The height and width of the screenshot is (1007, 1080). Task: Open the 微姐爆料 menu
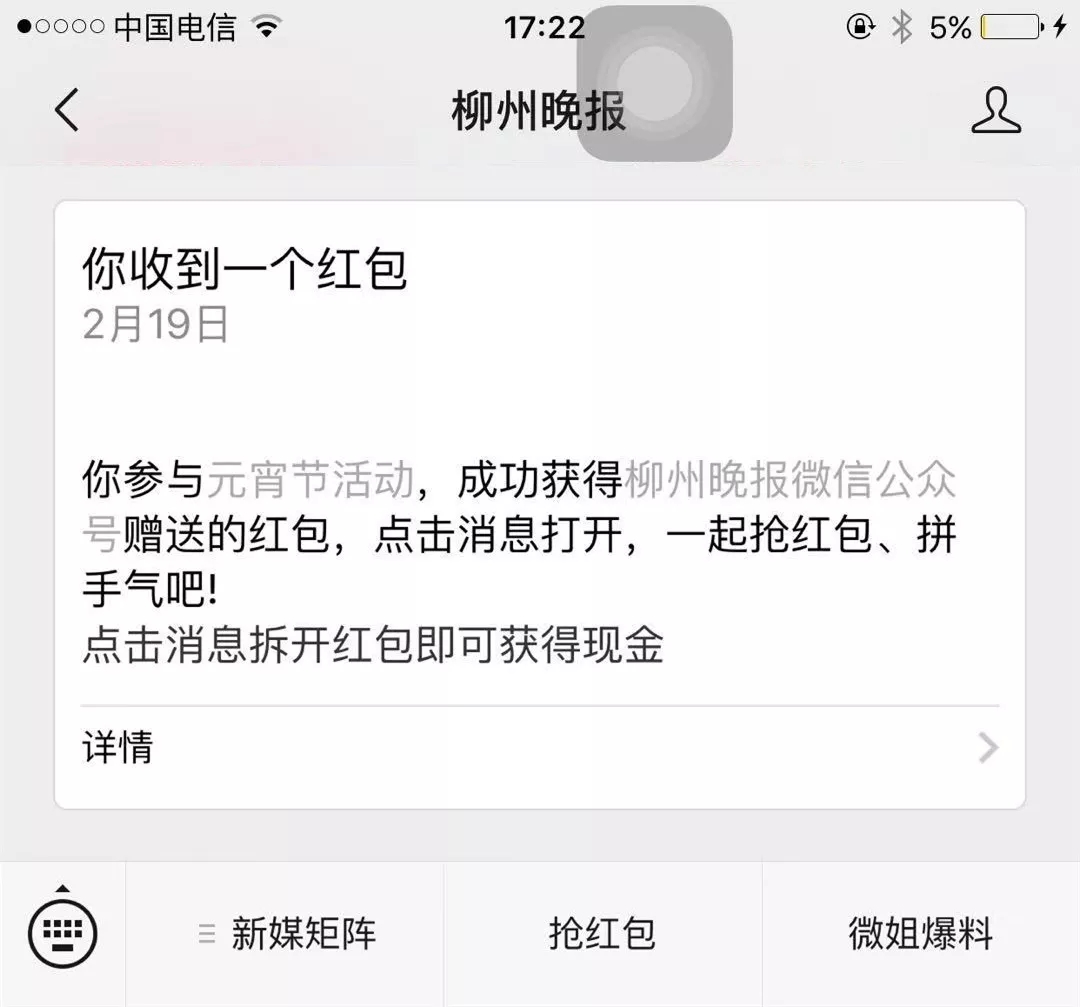coord(920,934)
